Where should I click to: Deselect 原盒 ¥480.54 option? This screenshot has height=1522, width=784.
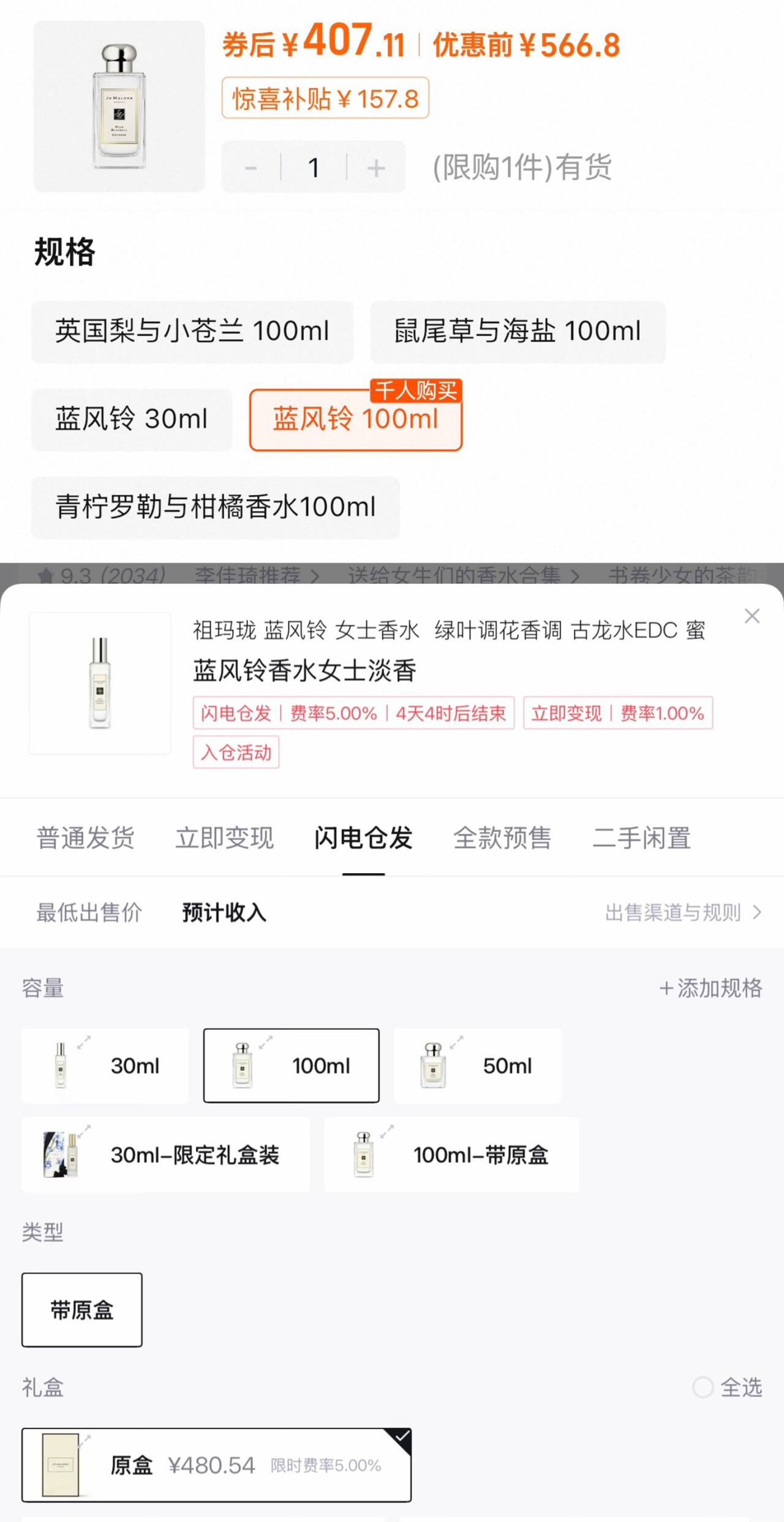pyautogui.click(x=216, y=1465)
